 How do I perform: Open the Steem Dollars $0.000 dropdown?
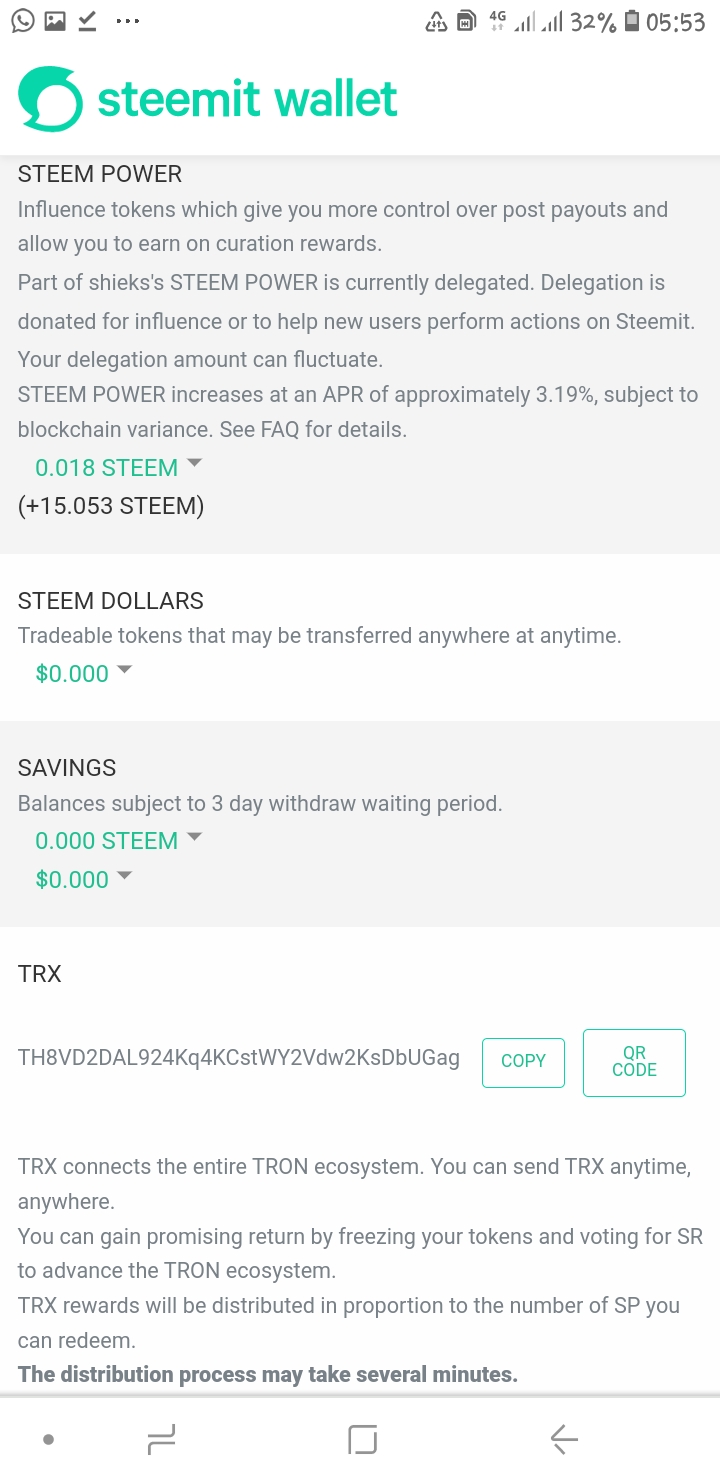(83, 674)
